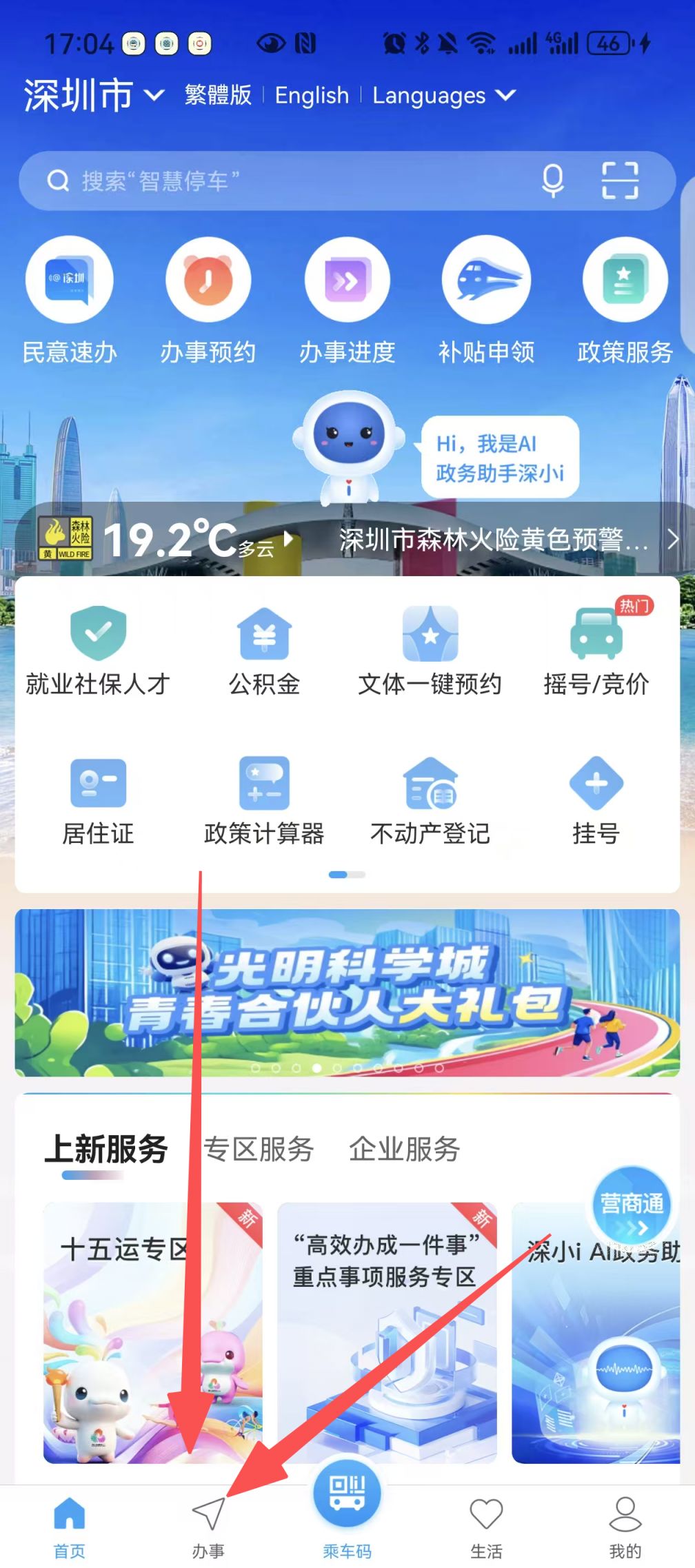Screen dimensions: 695x1568
Task: Switch to 繁體版 traditional Chinese
Action: [x=218, y=95]
